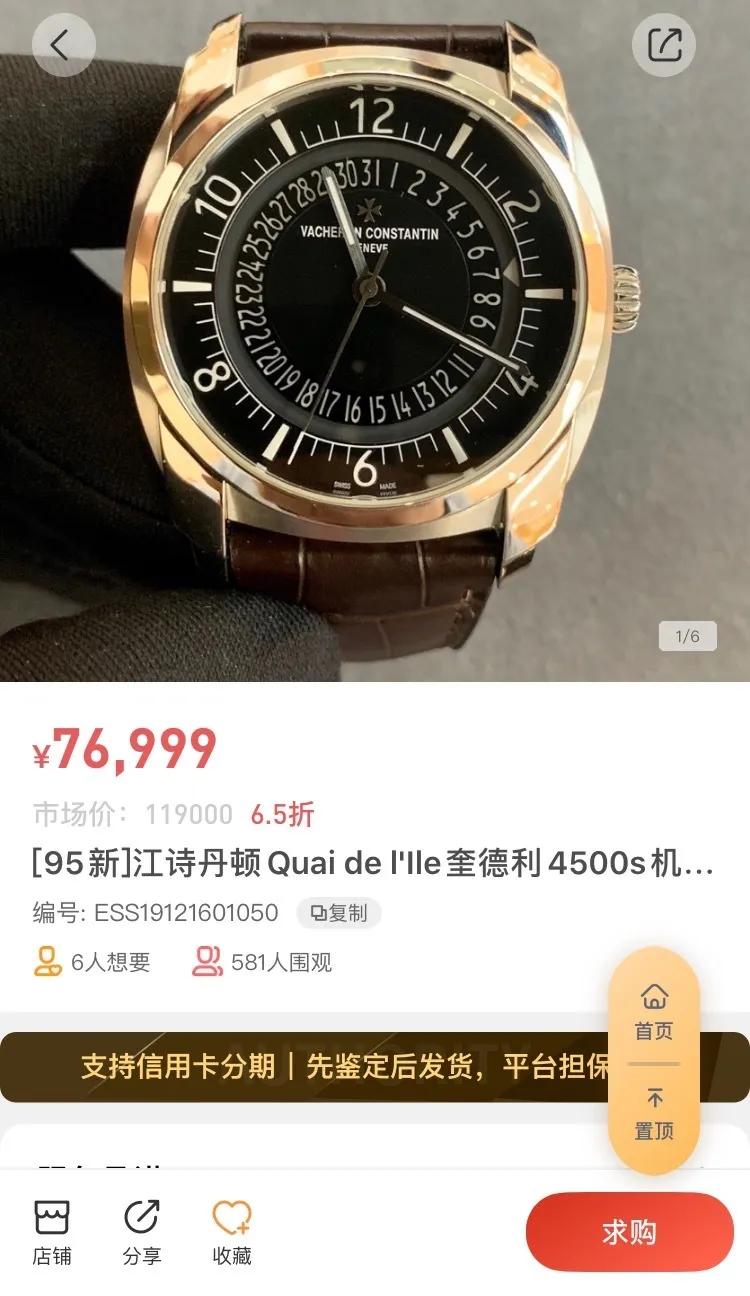Image resolution: width=750 pixels, height=1296 pixels.
Task: Tap the back arrow to return
Action: pos(64,45)
